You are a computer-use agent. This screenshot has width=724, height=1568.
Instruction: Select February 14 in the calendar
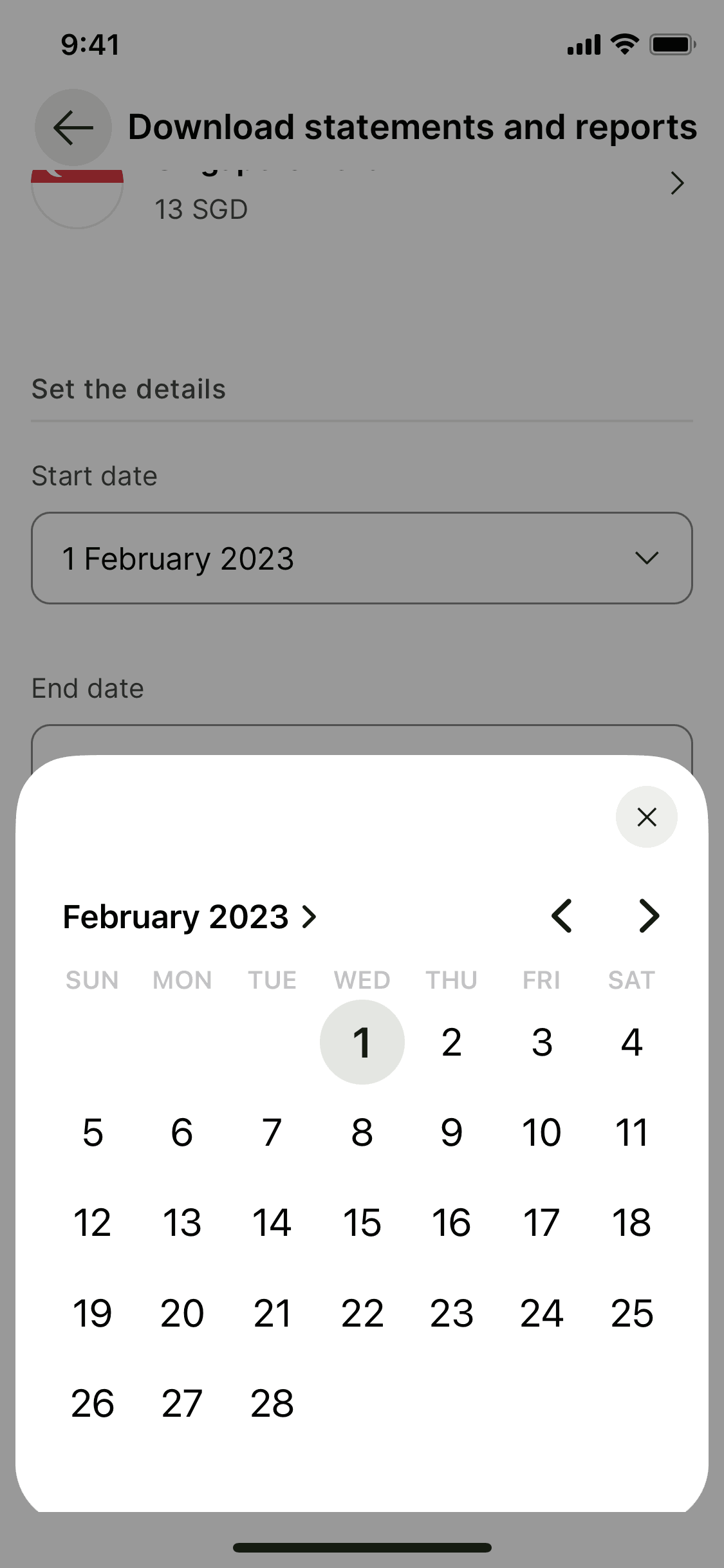[x=272, y=1222]
